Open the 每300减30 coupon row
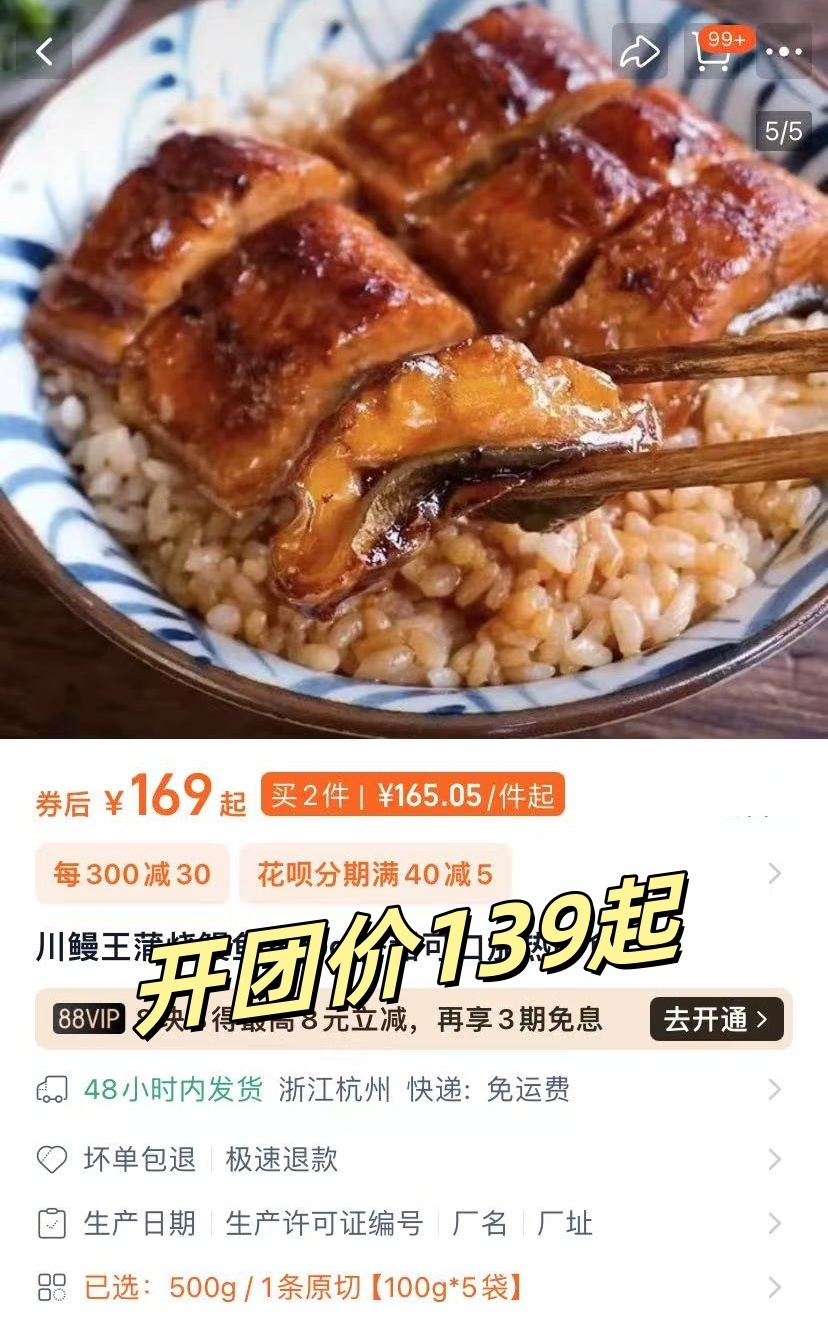This screenshot has height=1330, width=828. (x=414, y=874)
